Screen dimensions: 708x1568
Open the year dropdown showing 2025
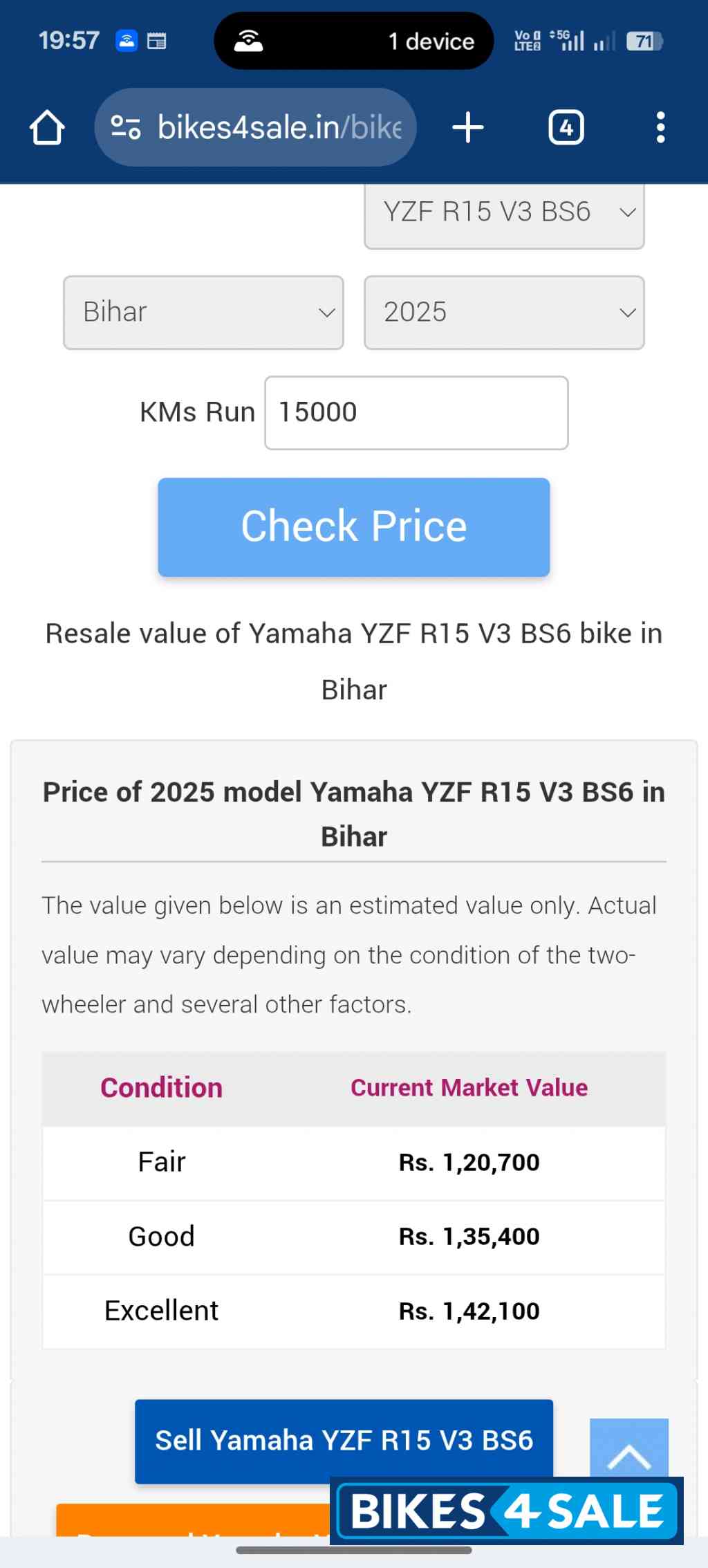click(x=503, y=312)
